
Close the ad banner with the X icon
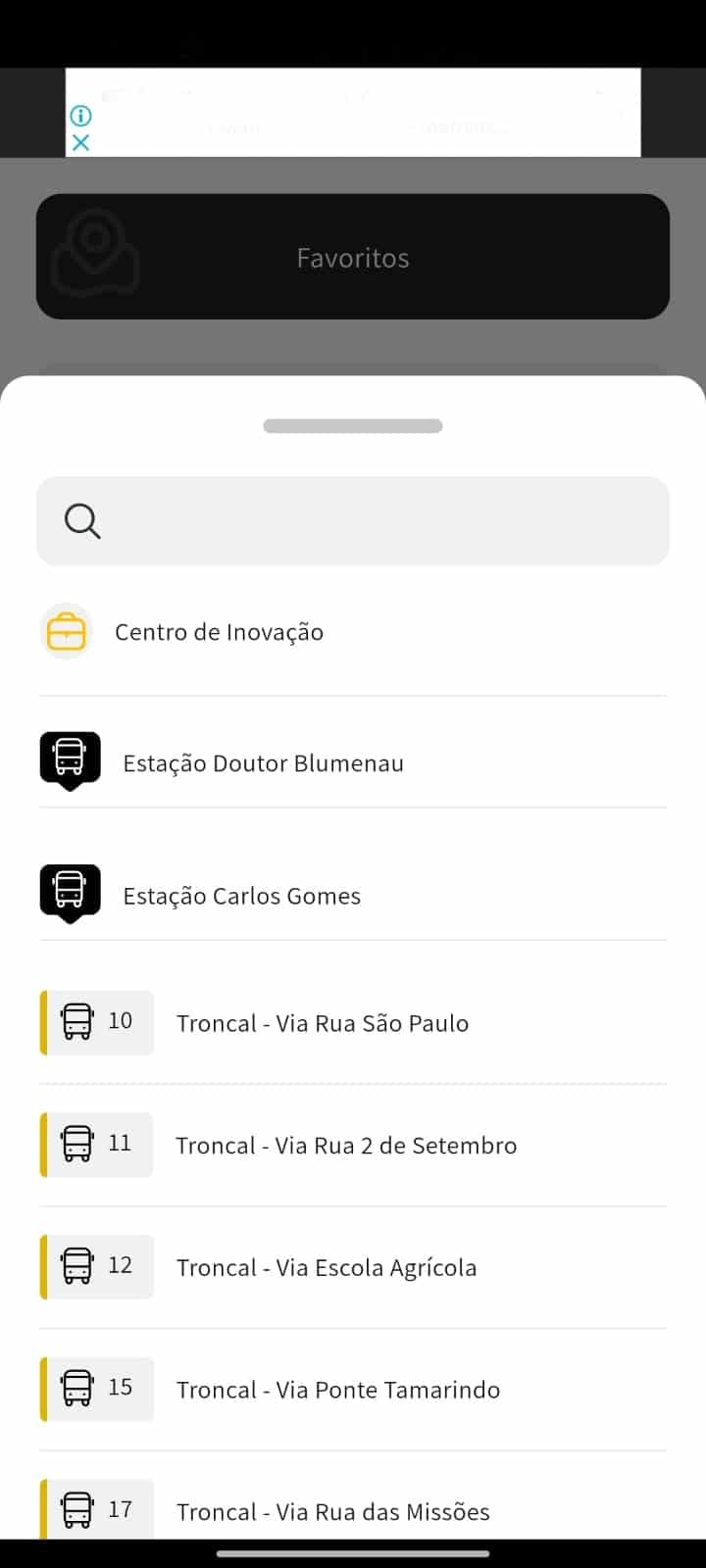click(80, 143)
